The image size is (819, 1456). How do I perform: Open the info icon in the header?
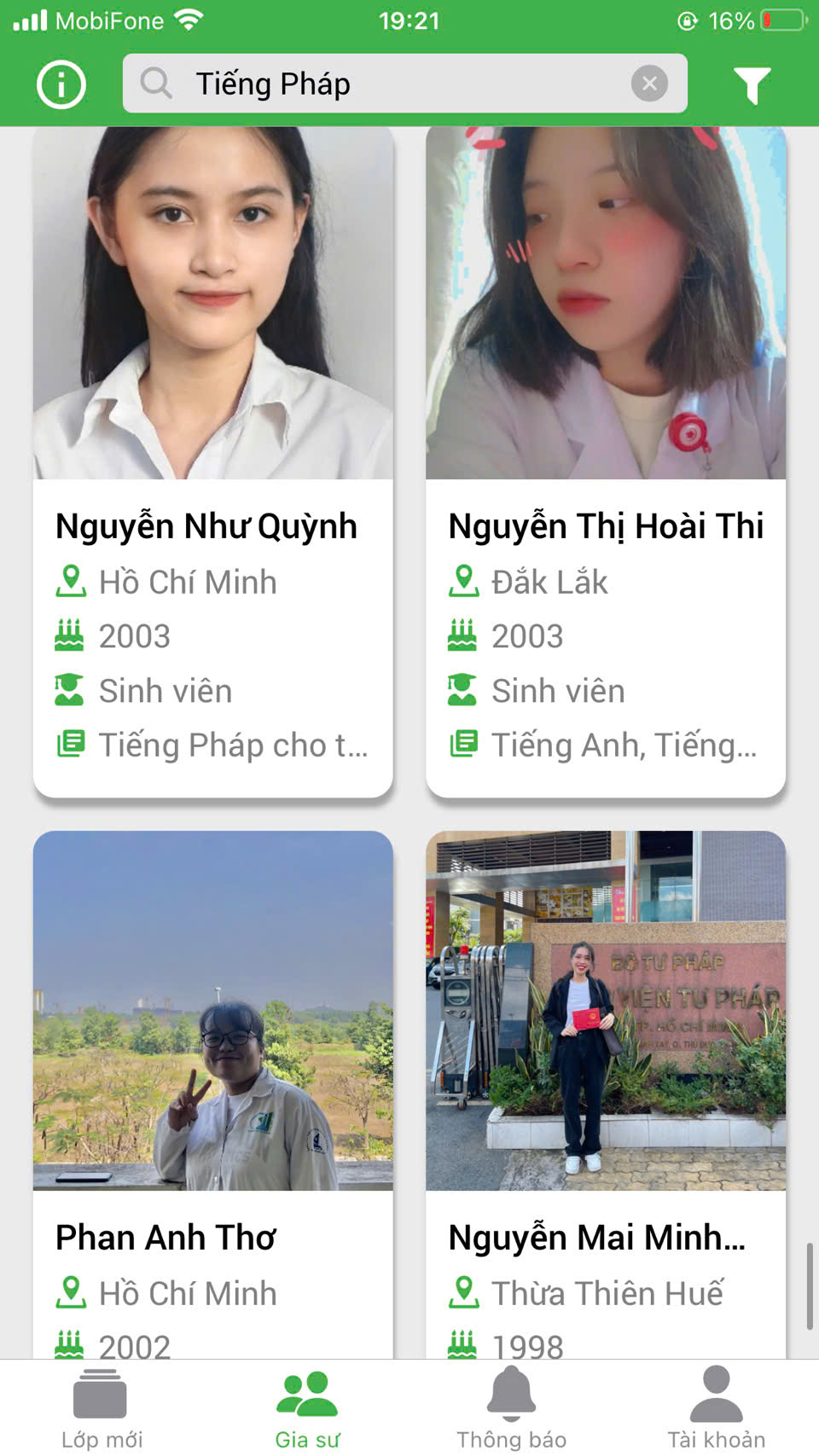(61, 84)
